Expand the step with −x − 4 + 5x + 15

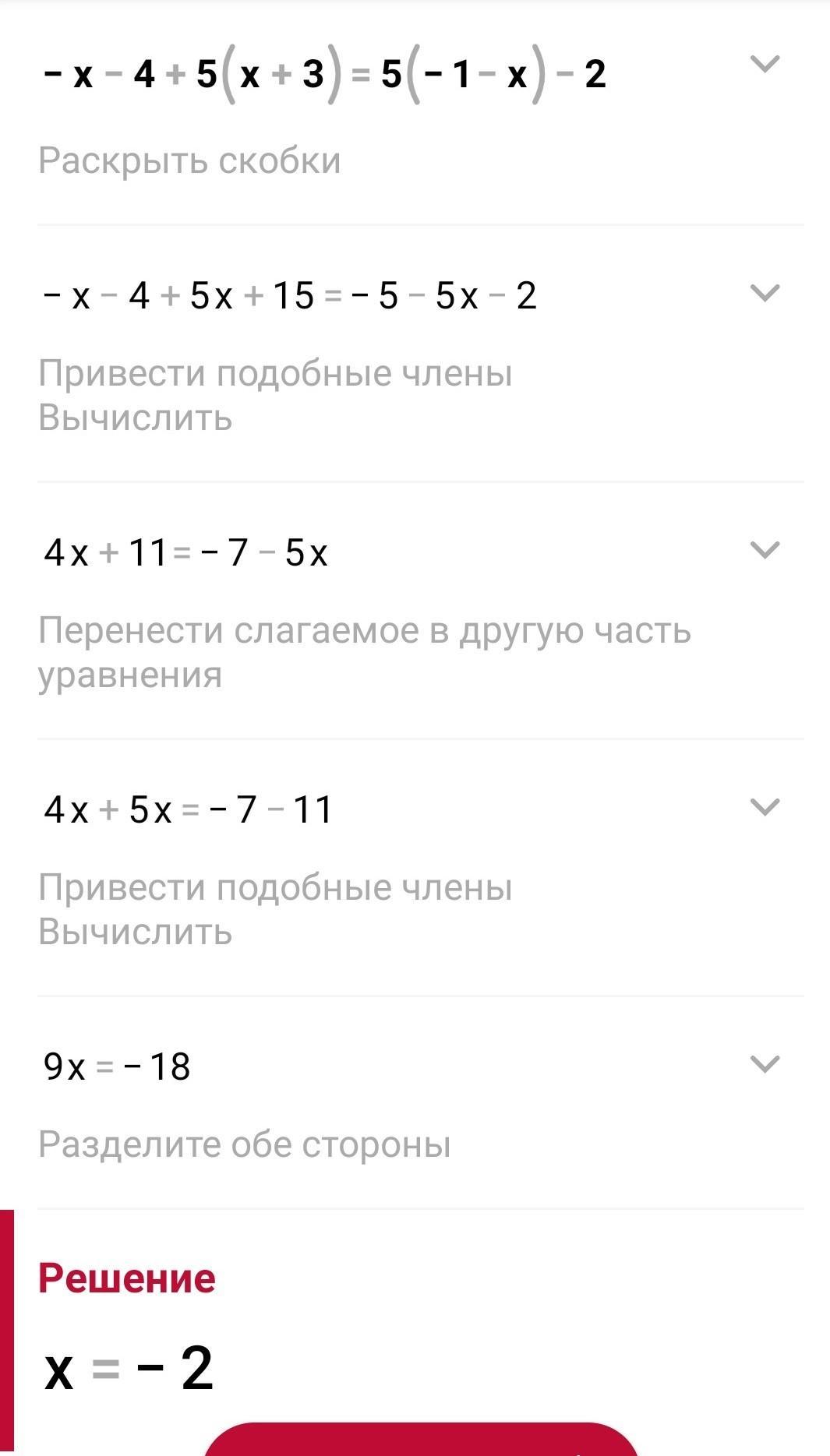(765, 293)
